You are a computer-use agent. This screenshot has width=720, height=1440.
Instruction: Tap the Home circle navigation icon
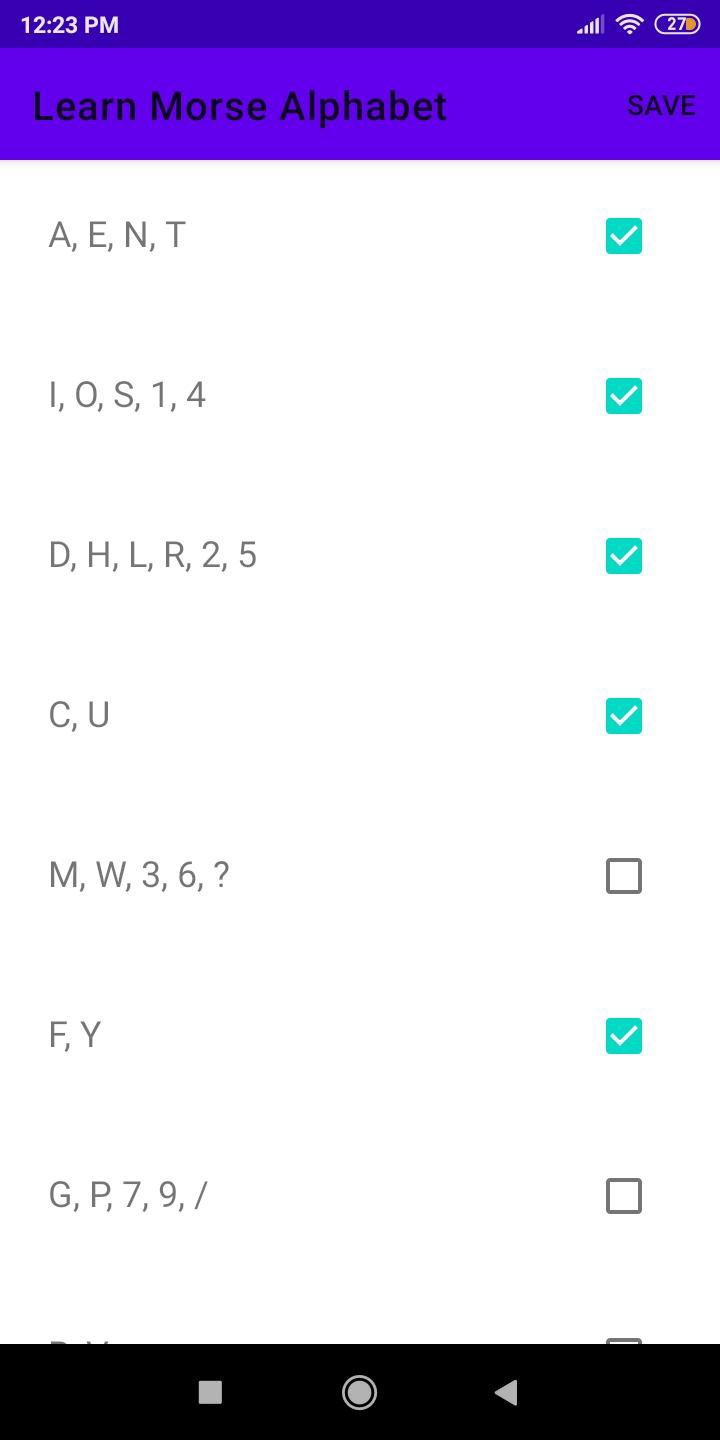pyautogui.click(x=359, y=1392)
